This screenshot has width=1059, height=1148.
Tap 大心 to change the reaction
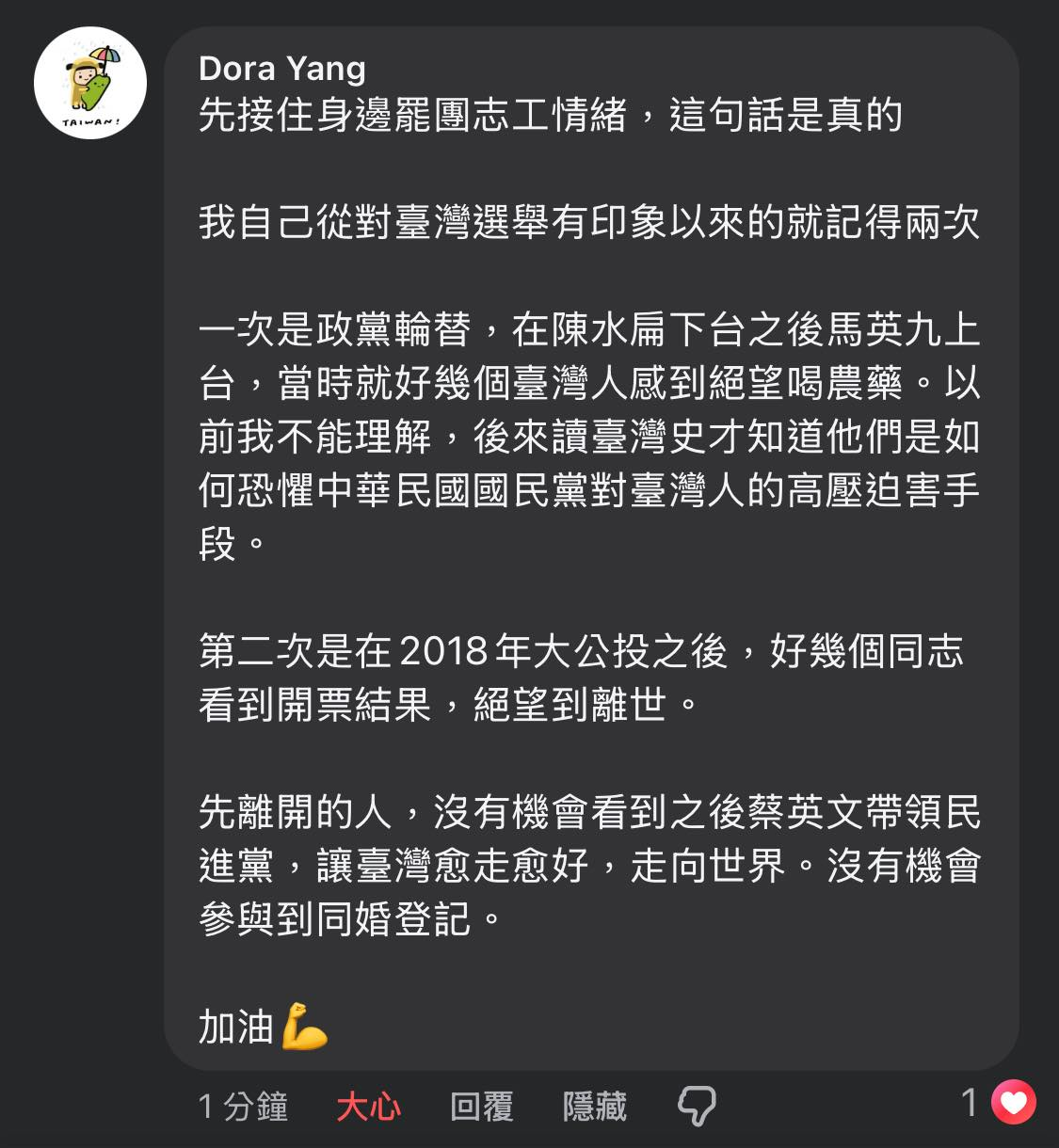click(x=368, y=1106)
